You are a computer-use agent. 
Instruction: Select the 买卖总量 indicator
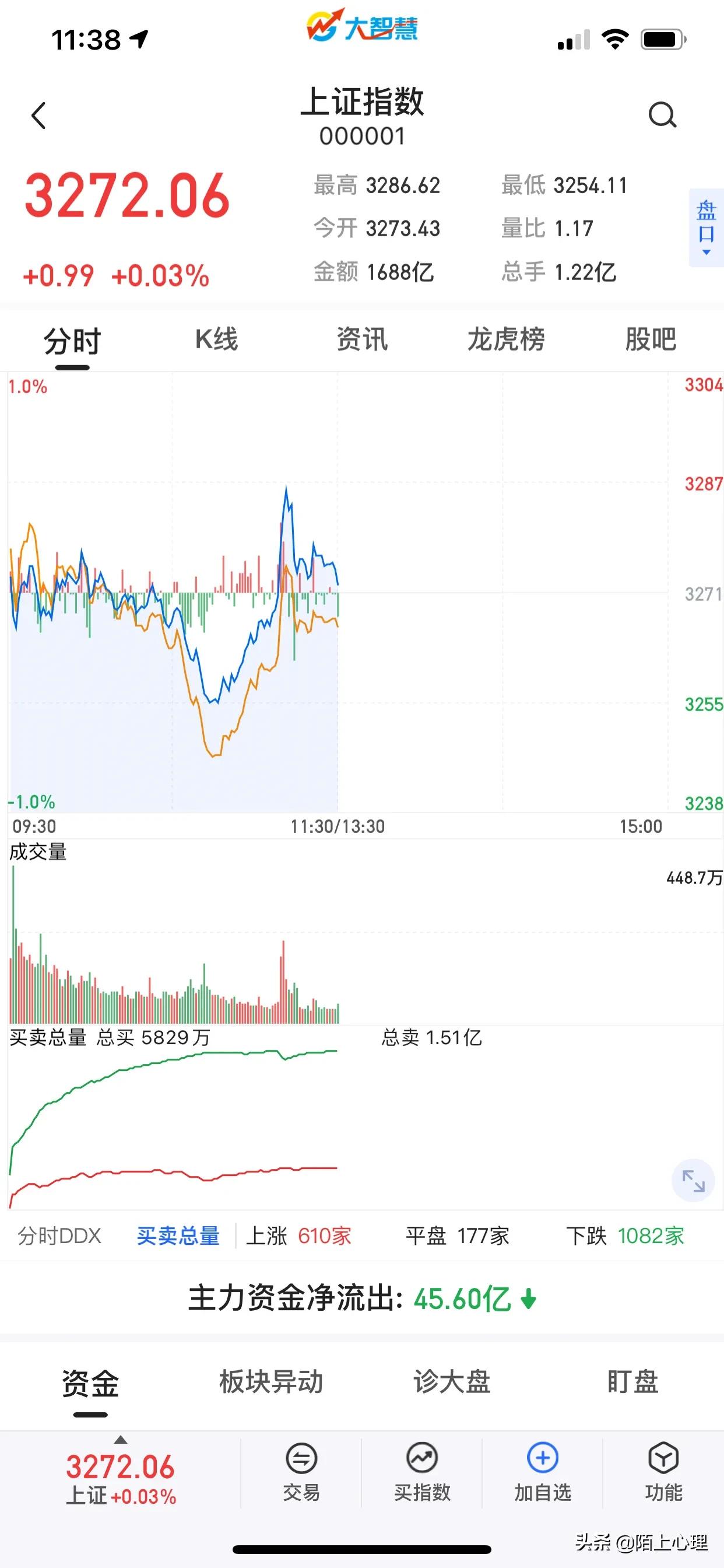click(x=178, y=1235)
